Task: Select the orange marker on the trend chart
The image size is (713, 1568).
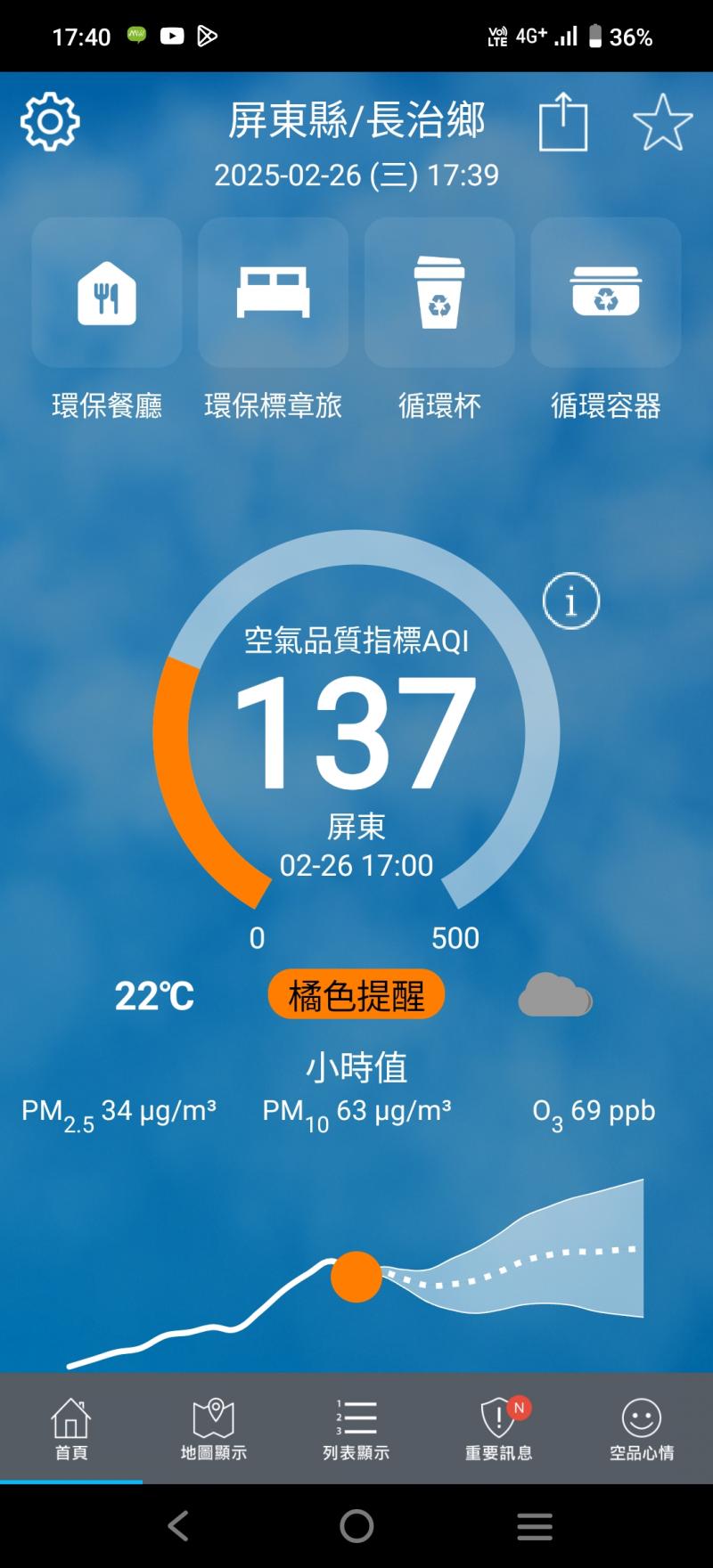Action: (356, 1277)
